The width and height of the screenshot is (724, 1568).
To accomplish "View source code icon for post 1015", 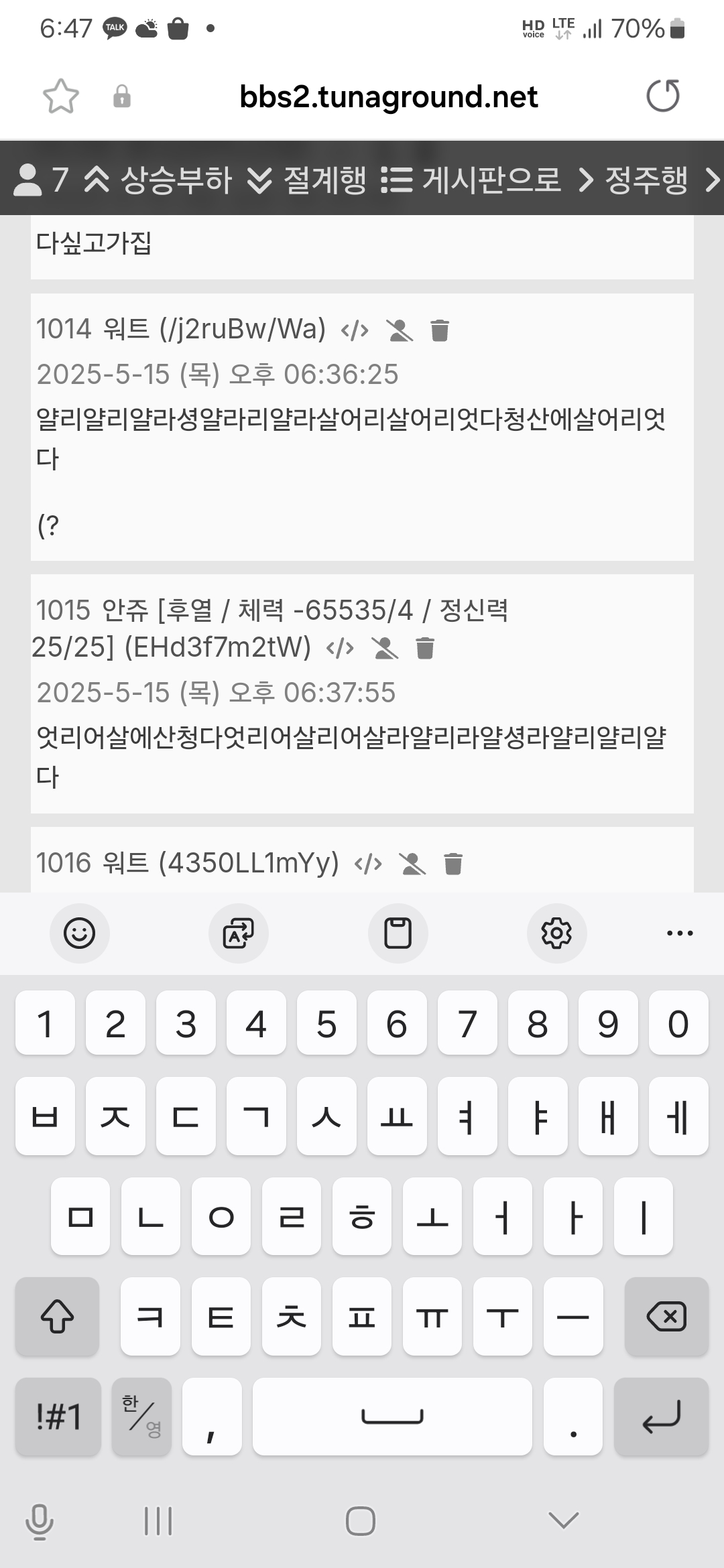I will [340, 648].
